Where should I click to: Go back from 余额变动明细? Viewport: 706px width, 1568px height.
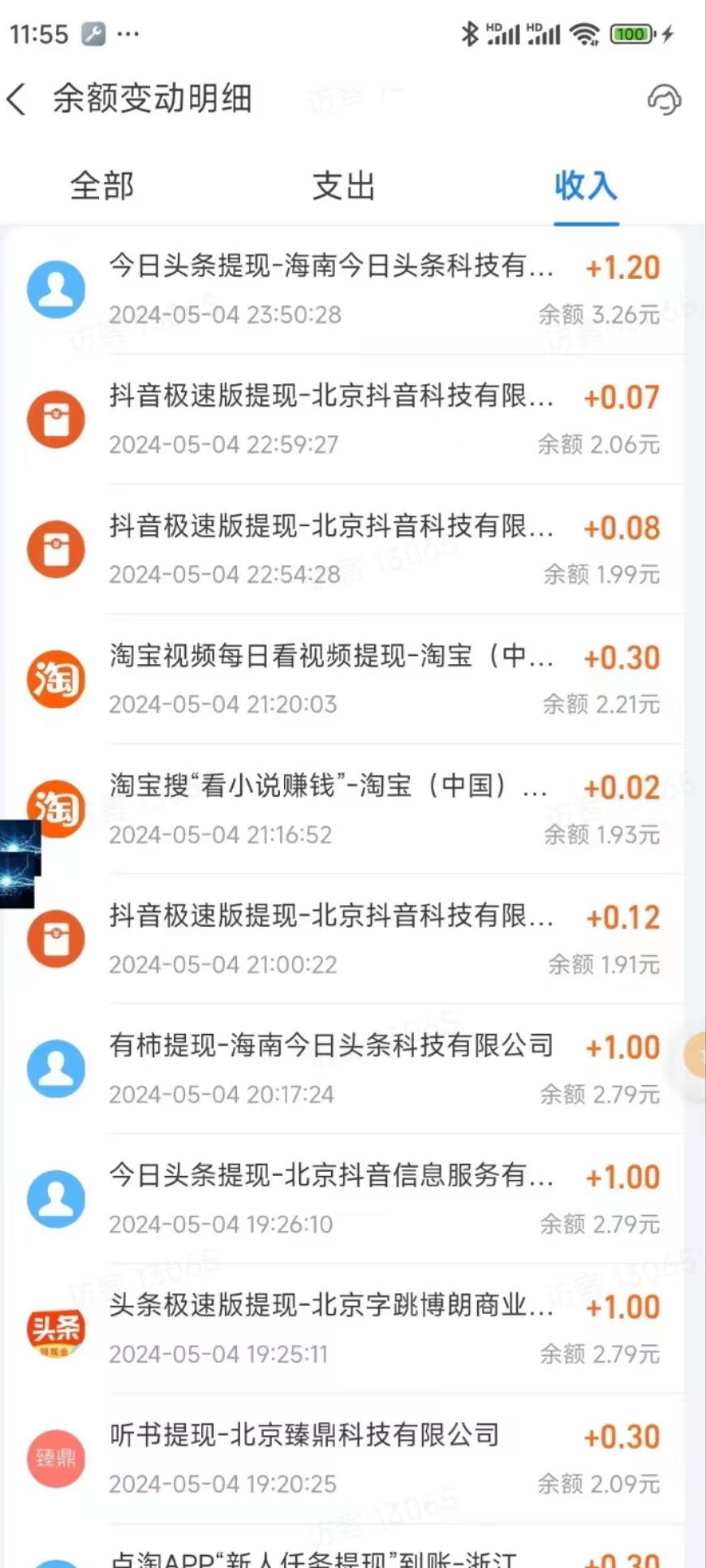18,100
